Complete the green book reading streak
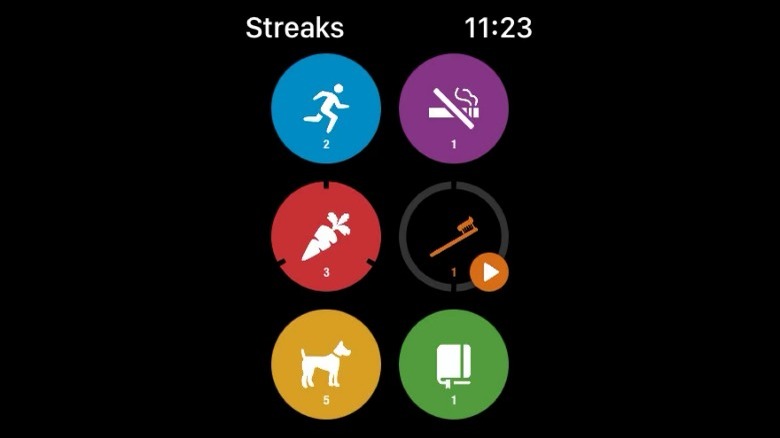This screenshot has height=438, width=780. (x=454, y=364)
